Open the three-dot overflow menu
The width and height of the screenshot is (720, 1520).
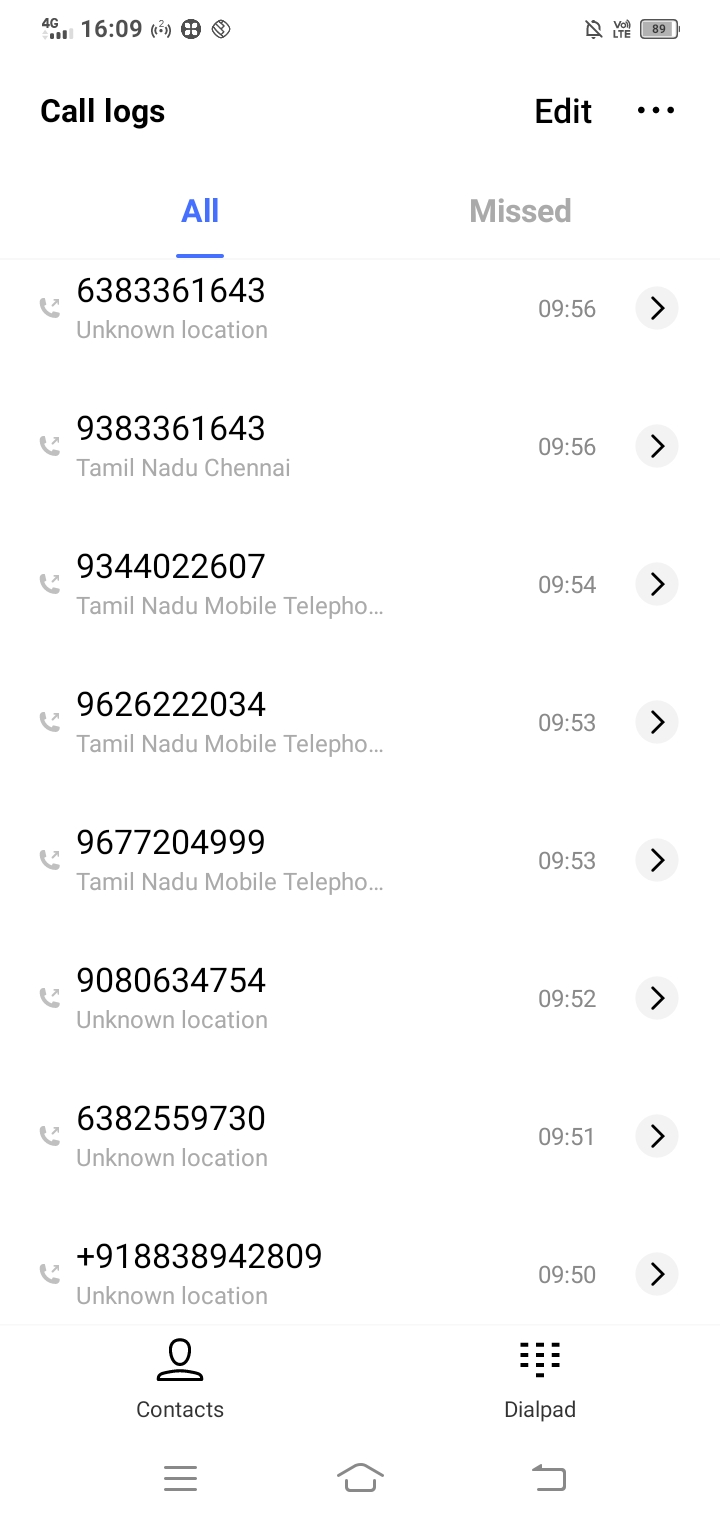click(x=656, y=111)
